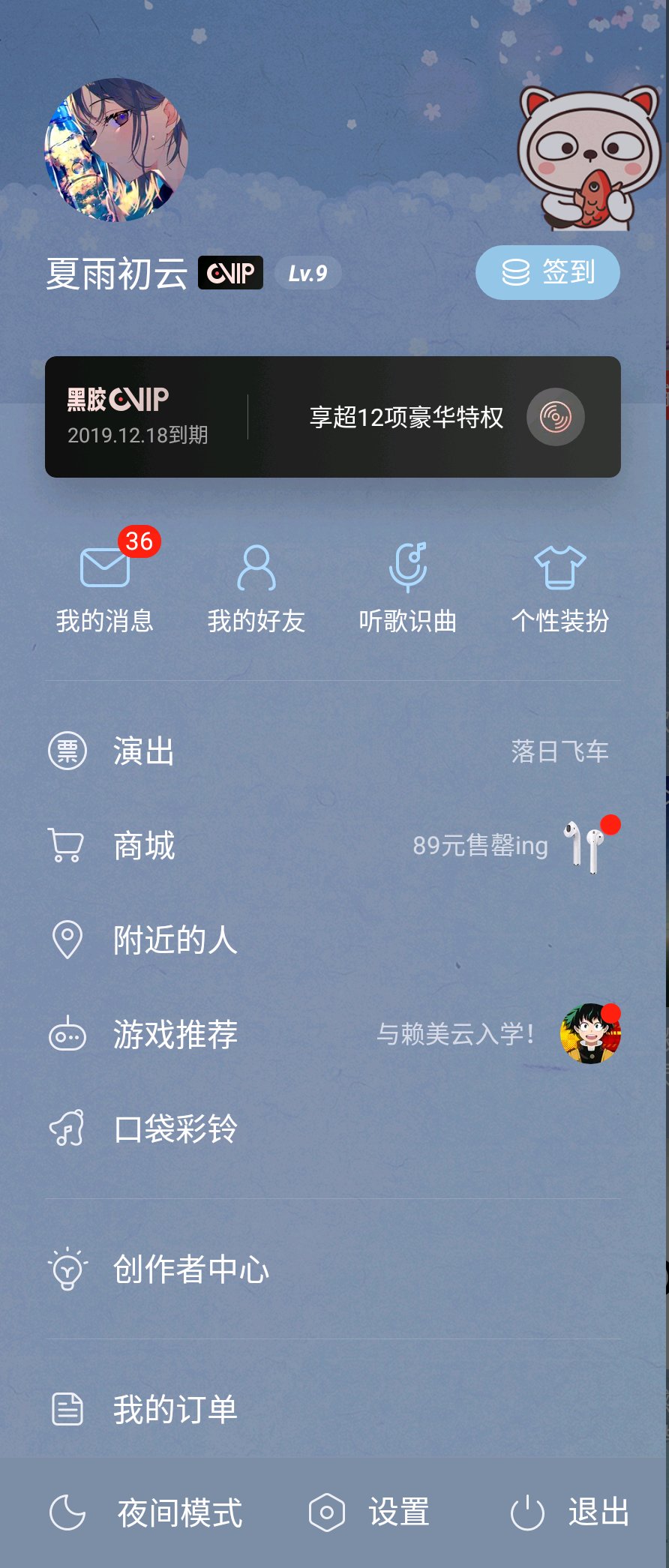Launch 听歌识曲 song recognition
The height and width of the screenshot is (1568, 669).
pos(408,589)
